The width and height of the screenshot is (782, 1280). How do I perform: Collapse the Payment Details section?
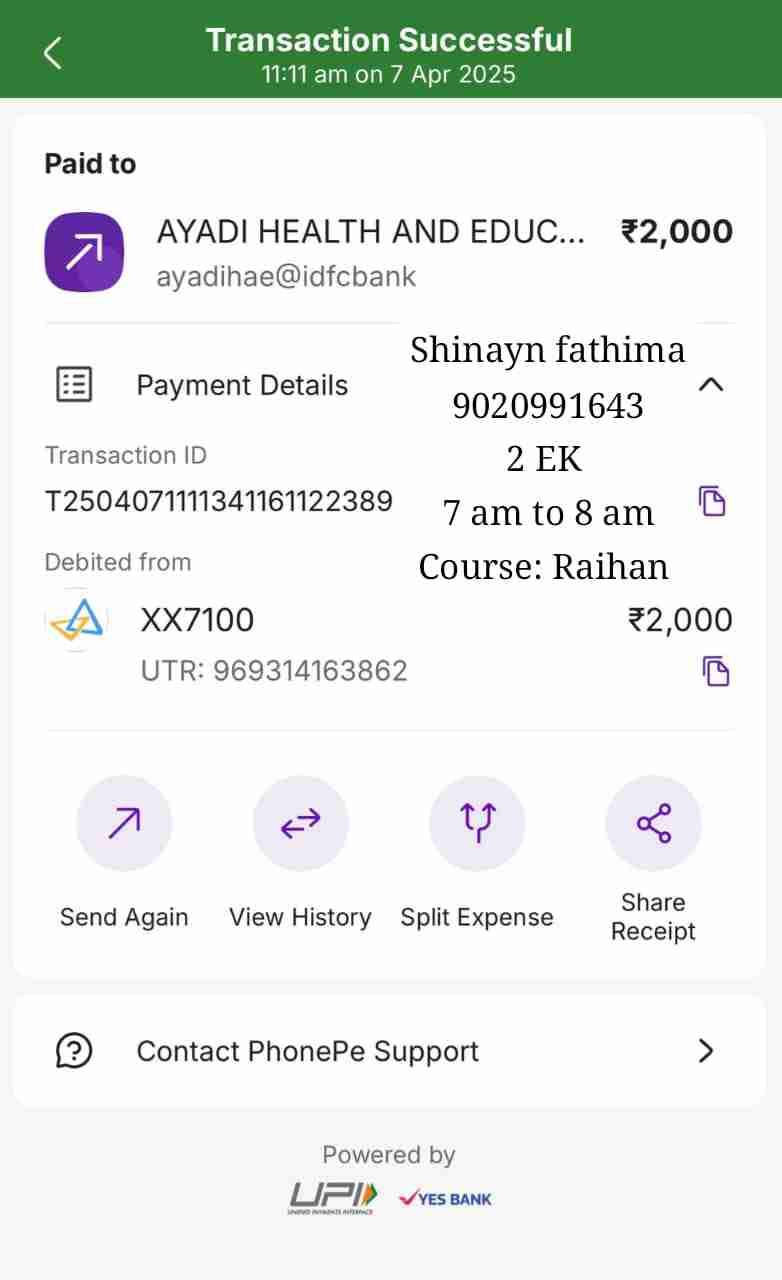click(710, 385)
